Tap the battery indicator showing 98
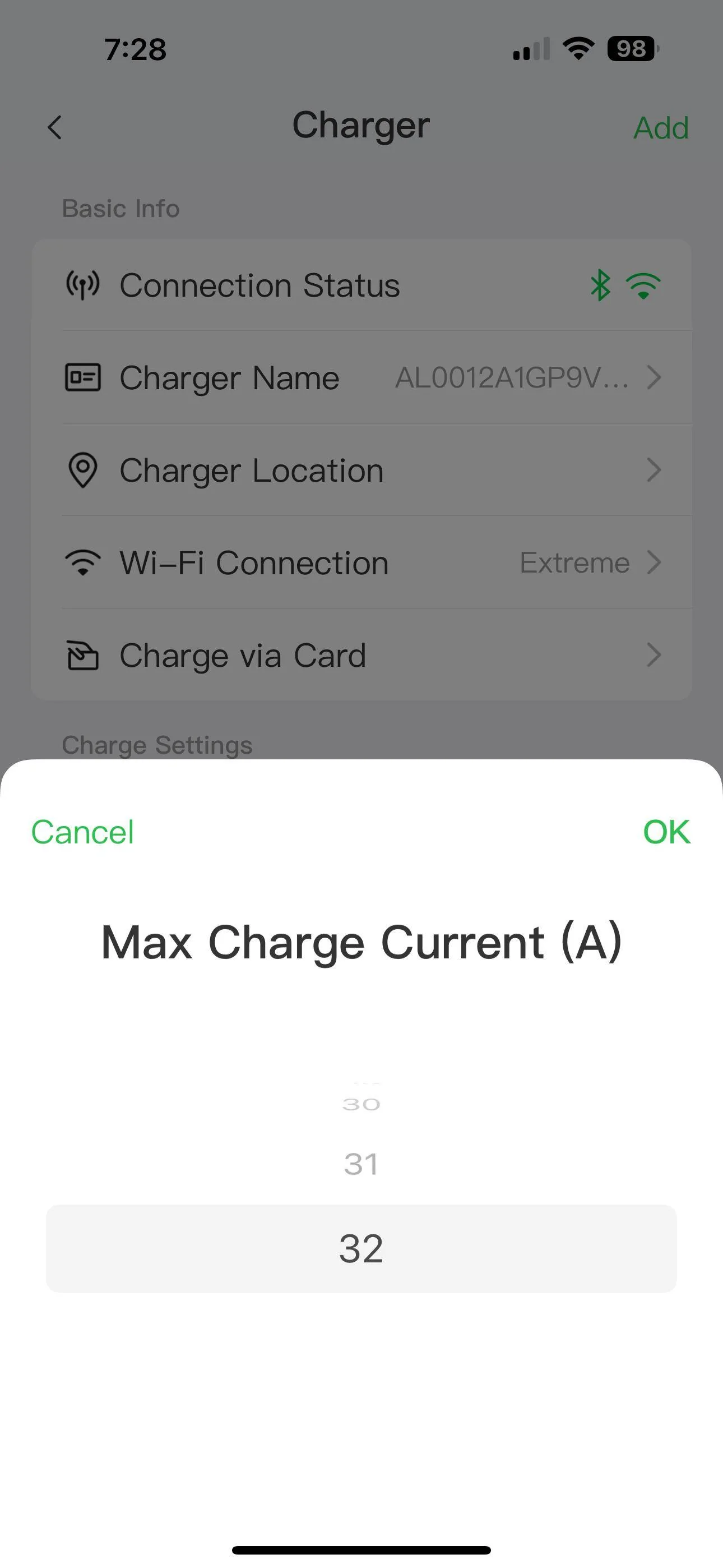Image resolution: width=723 pixels, height=1568 pixels. (x=630, y=49)
